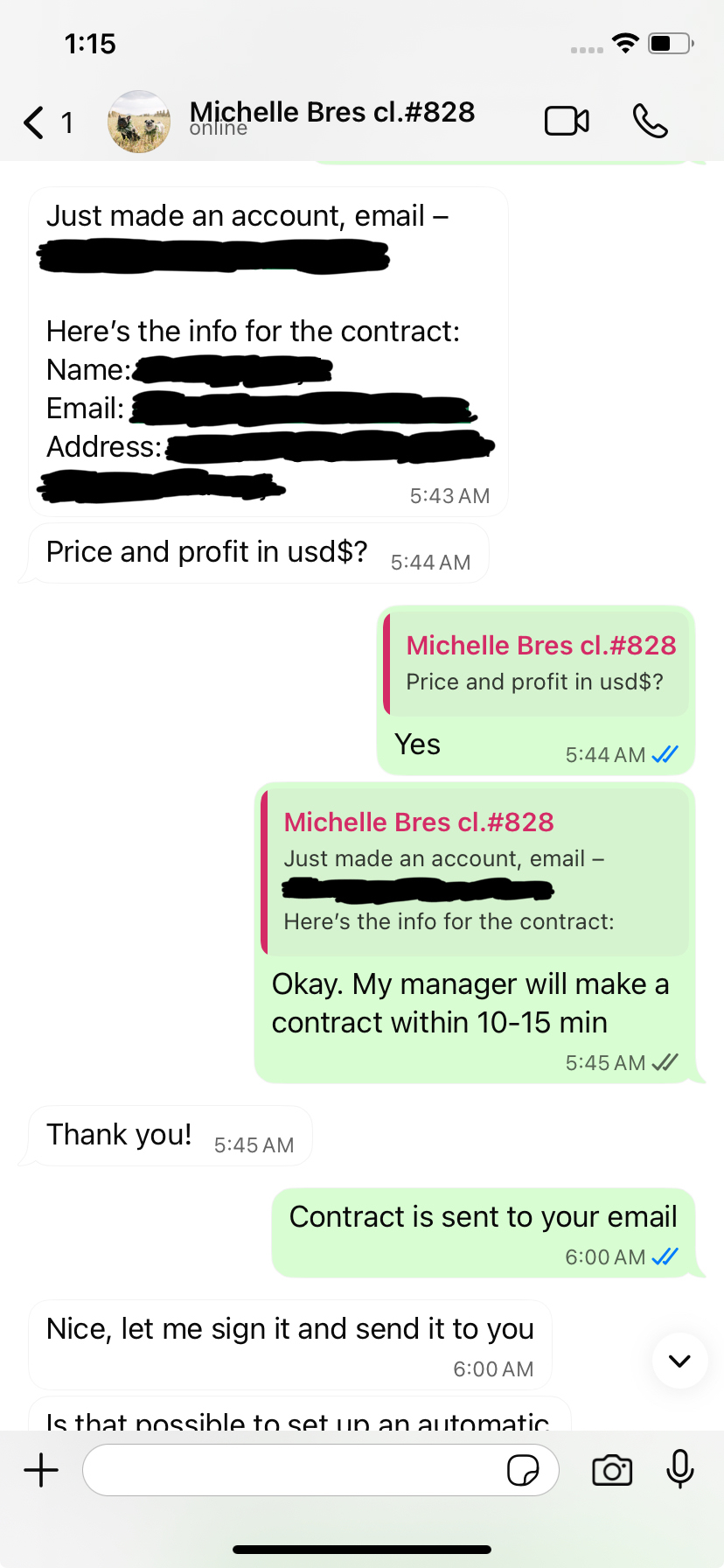The height and width of the screenshot is (1568, 724).
Task: Start a video call with Michelle Bres
Action: (567, 122)
